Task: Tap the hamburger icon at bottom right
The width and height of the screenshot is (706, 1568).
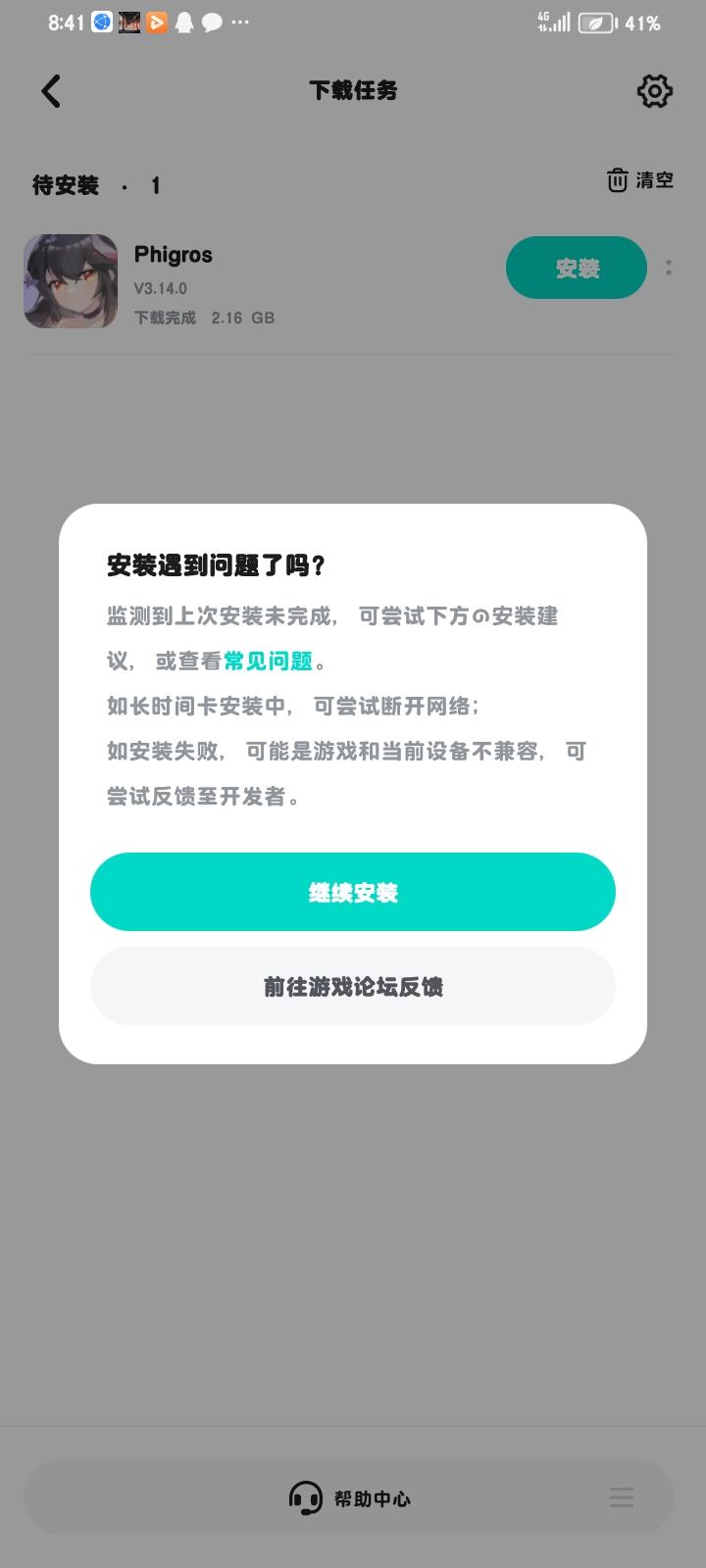Action: point(621,1497)
